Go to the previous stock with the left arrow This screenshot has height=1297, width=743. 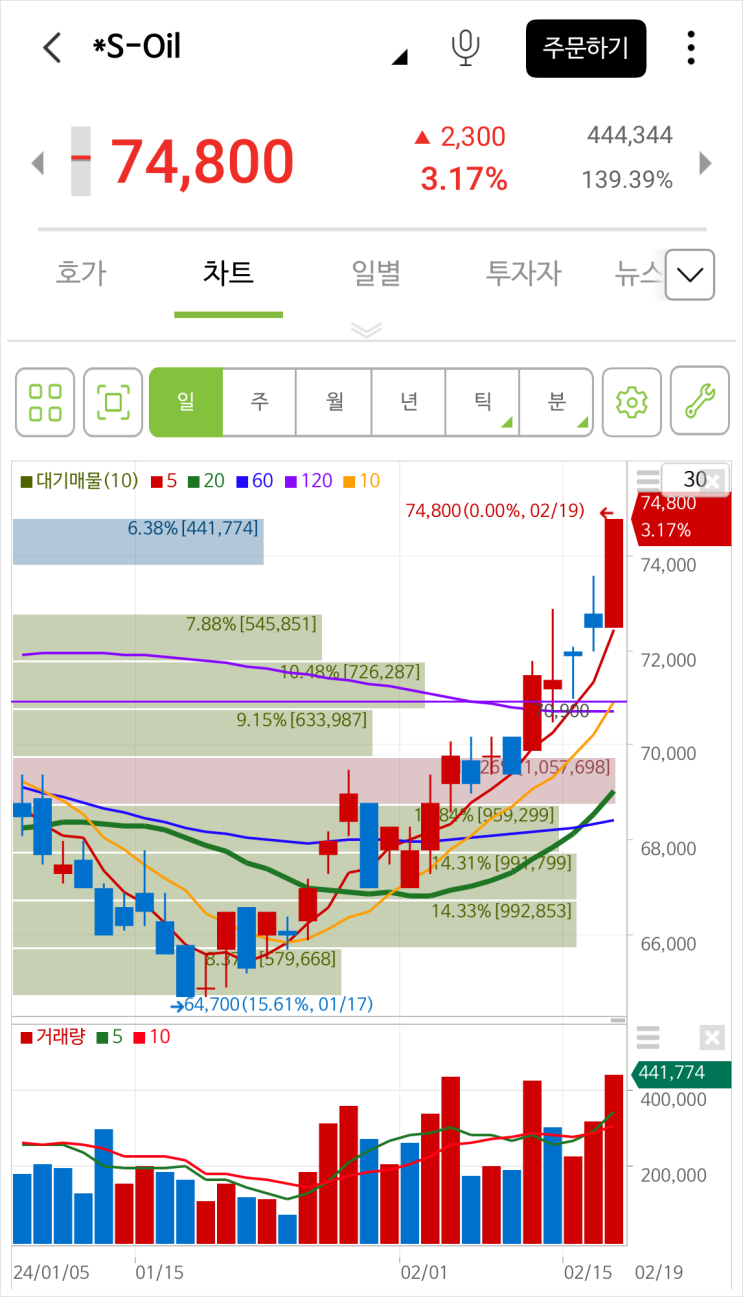click(38, 163)
